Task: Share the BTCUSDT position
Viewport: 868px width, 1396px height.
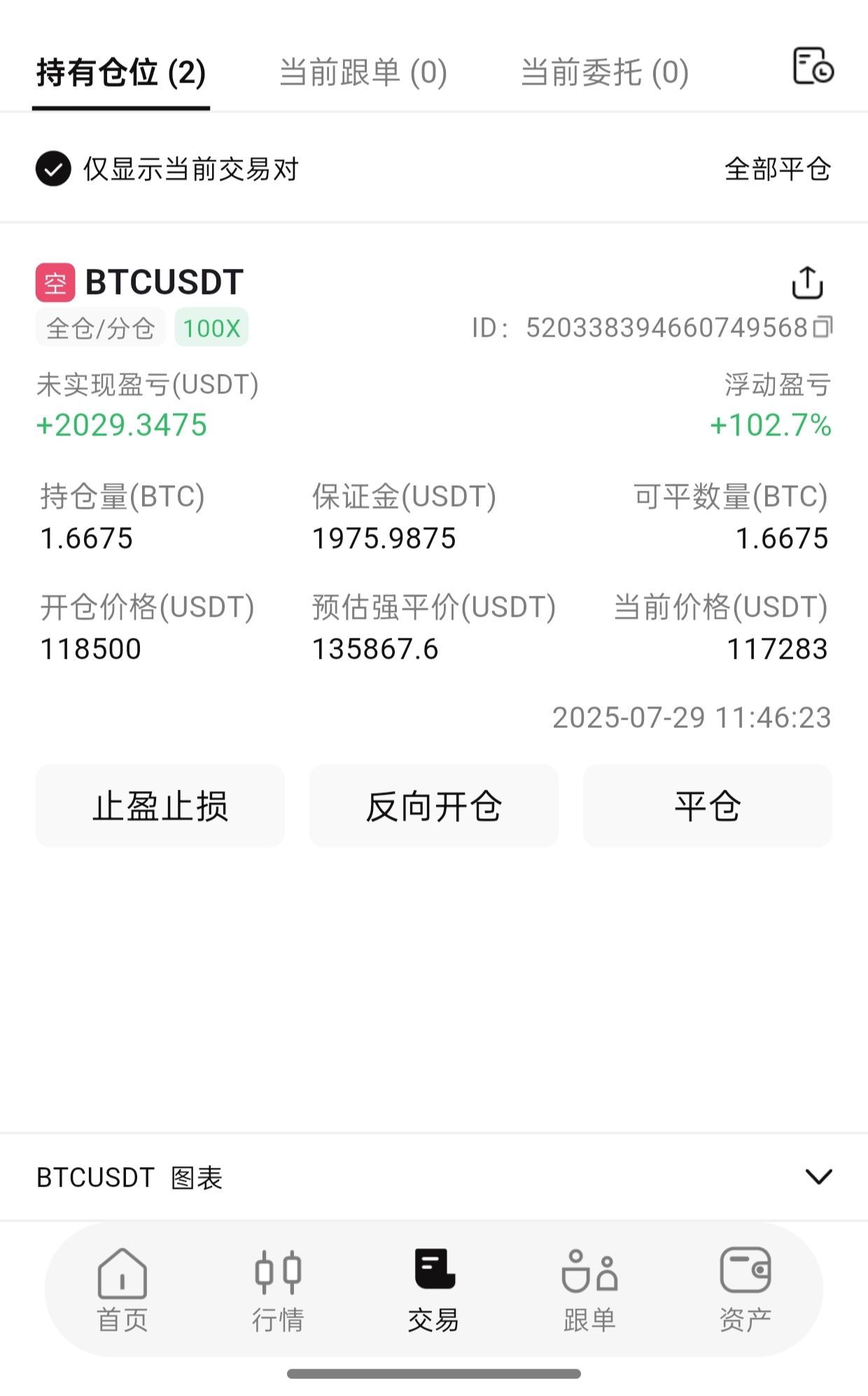Action: click(x=807, y=283)
